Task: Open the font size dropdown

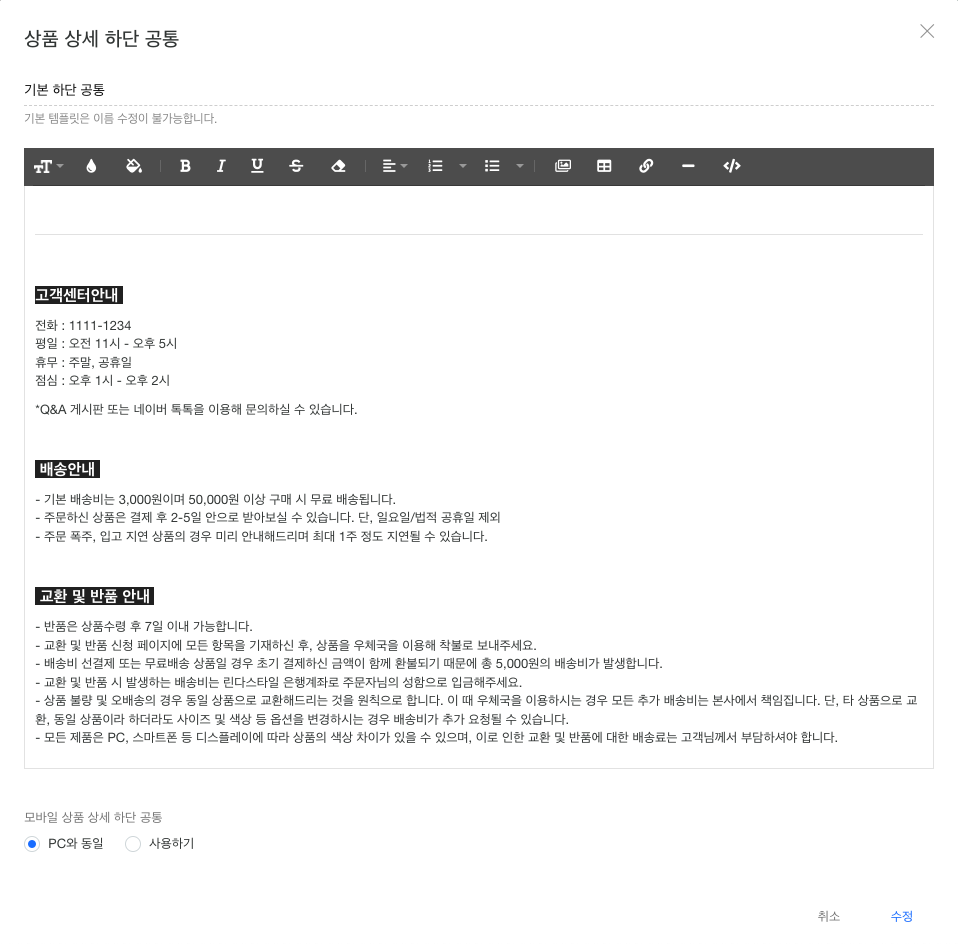Action: (48, 167)
